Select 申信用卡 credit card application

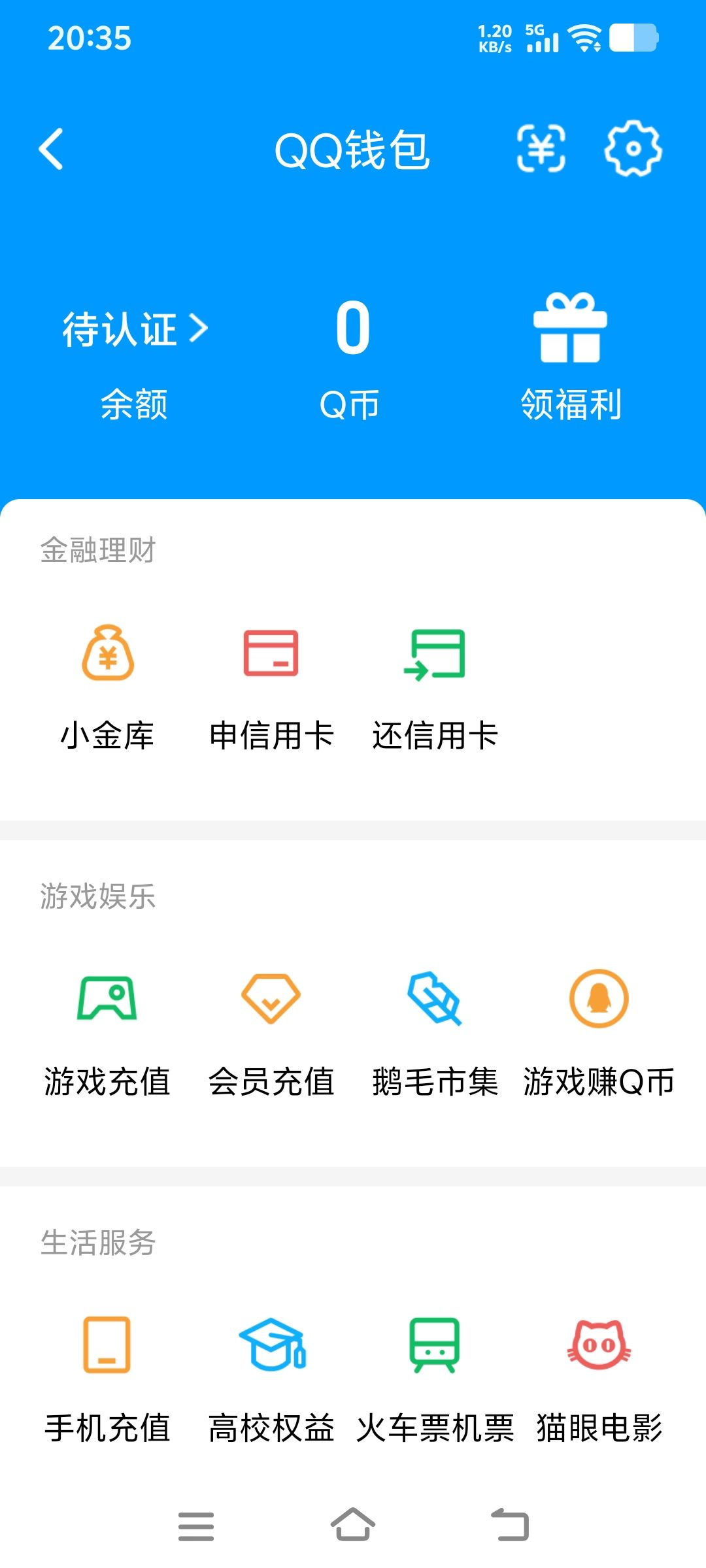271,686
